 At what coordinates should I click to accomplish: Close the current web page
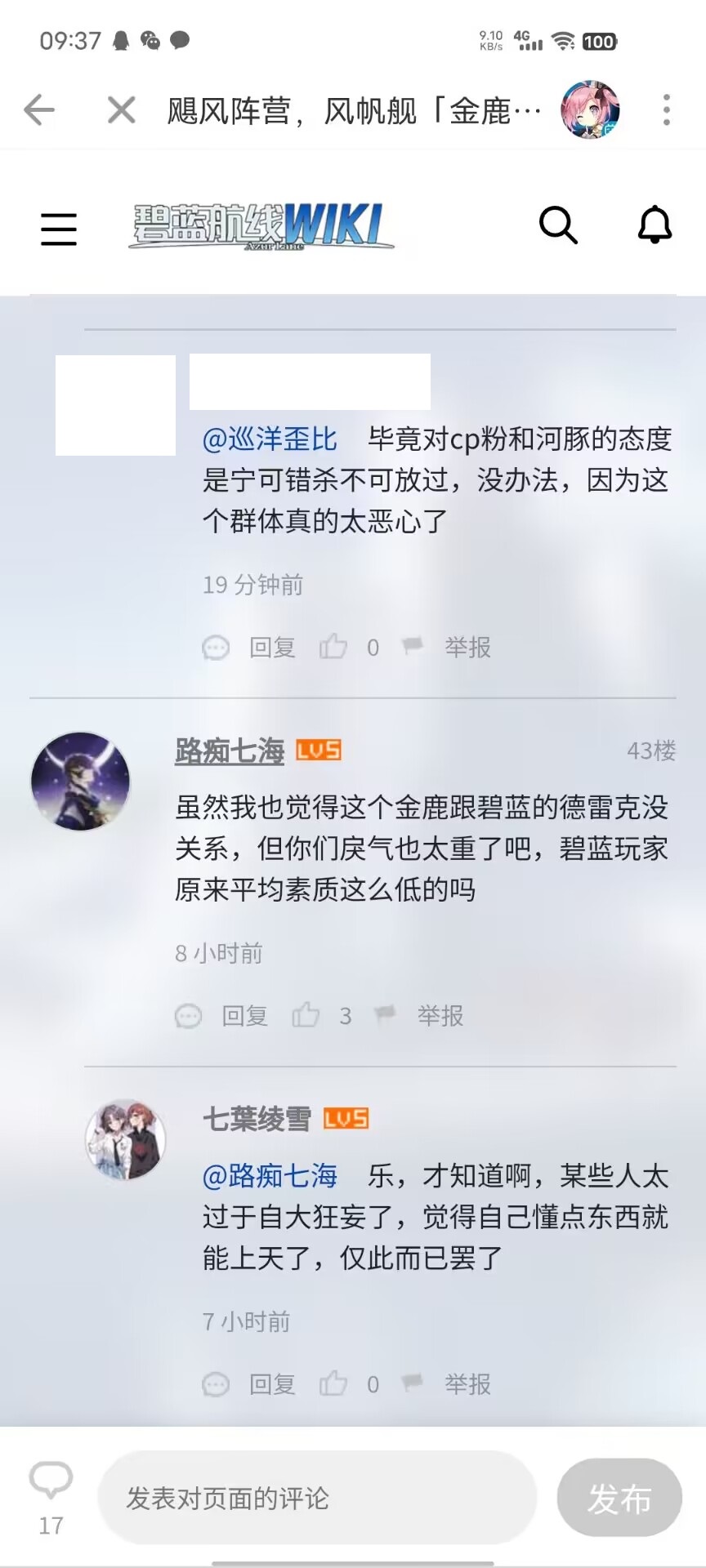[x=122, y=110]
